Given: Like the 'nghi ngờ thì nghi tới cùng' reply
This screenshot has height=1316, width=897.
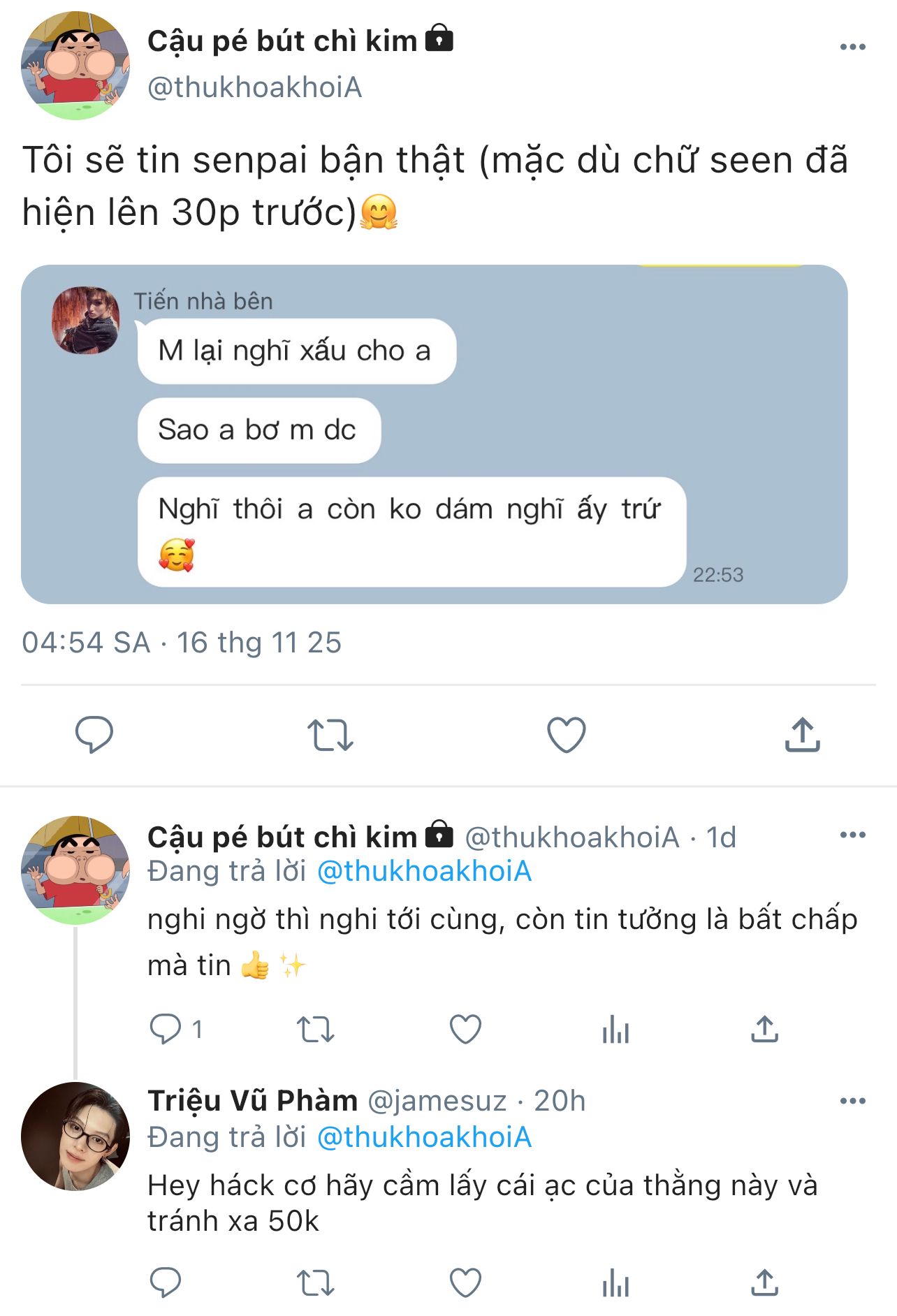Looking at the screenshot, I should point(465,1029).
